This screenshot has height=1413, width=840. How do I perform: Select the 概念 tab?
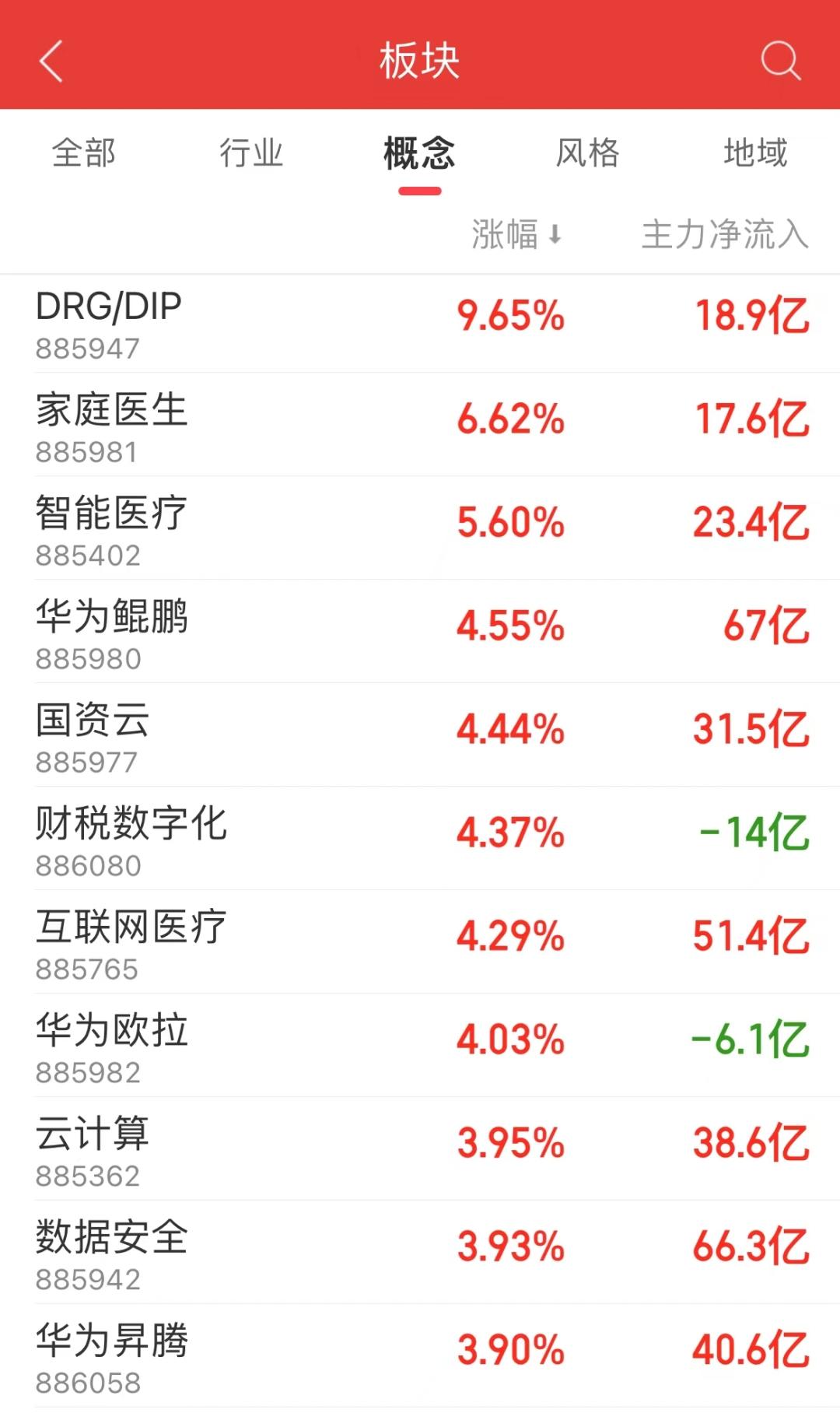[x=419, y=153]
